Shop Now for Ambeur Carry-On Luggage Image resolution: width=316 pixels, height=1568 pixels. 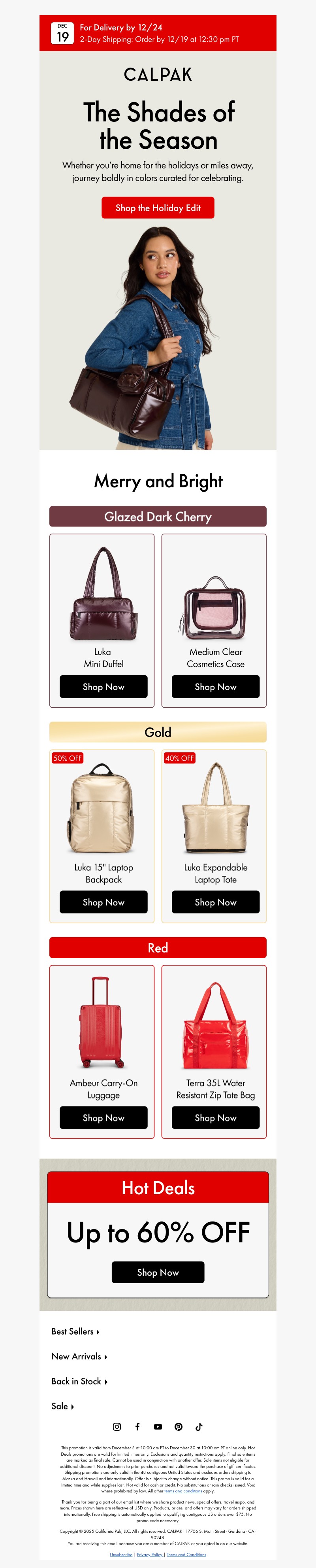(x=103, y=1117)
